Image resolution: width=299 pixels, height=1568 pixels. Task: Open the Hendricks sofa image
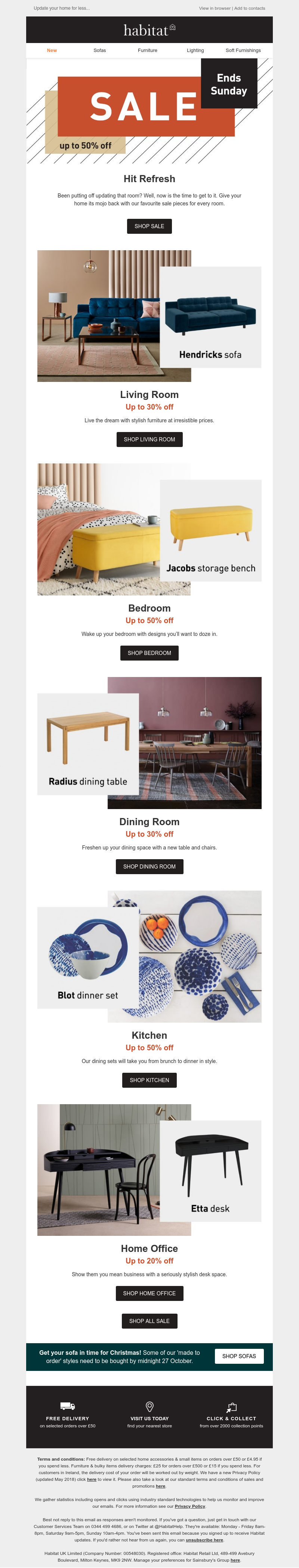(210, 317)
